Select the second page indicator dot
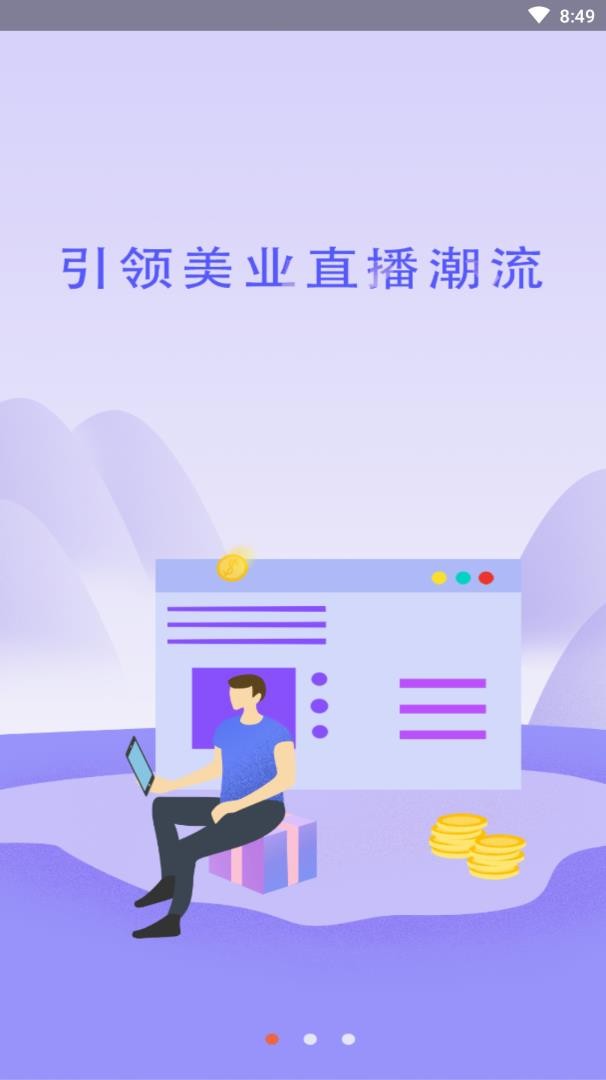The image size is (606, 1080). pos(310,1039)
